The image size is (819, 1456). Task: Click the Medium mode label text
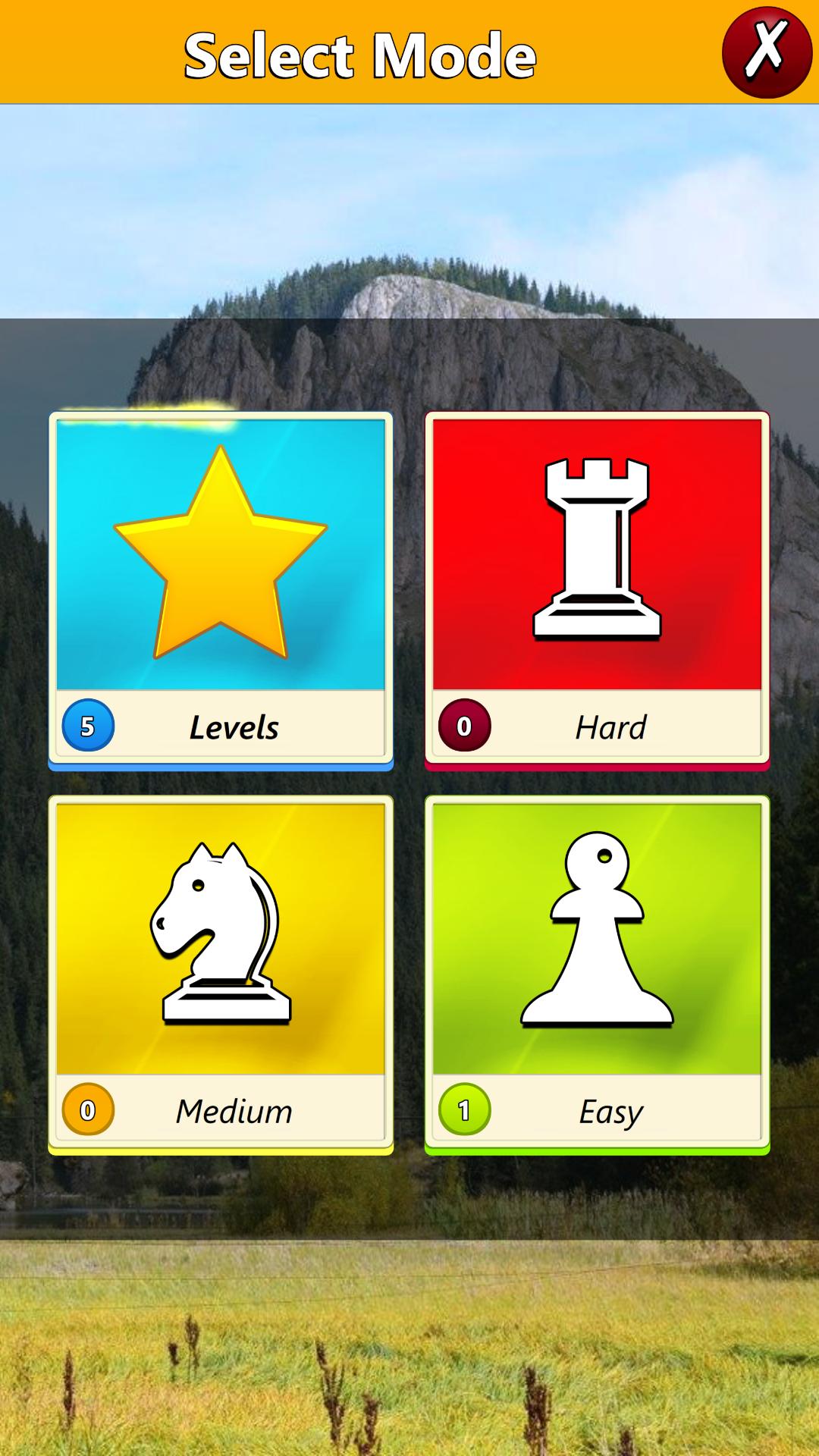(x=234, y=1111)
